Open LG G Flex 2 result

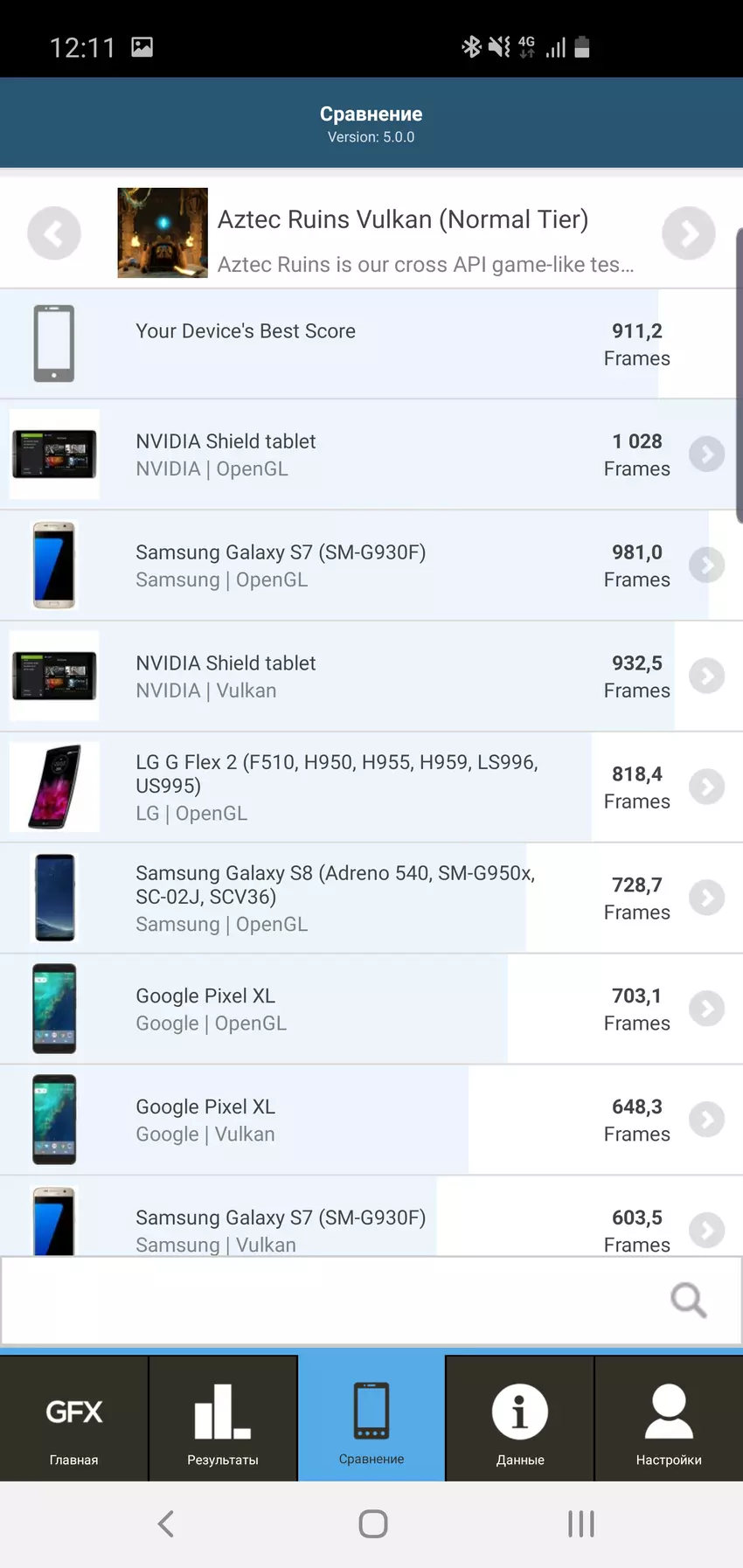coord(706,787)
